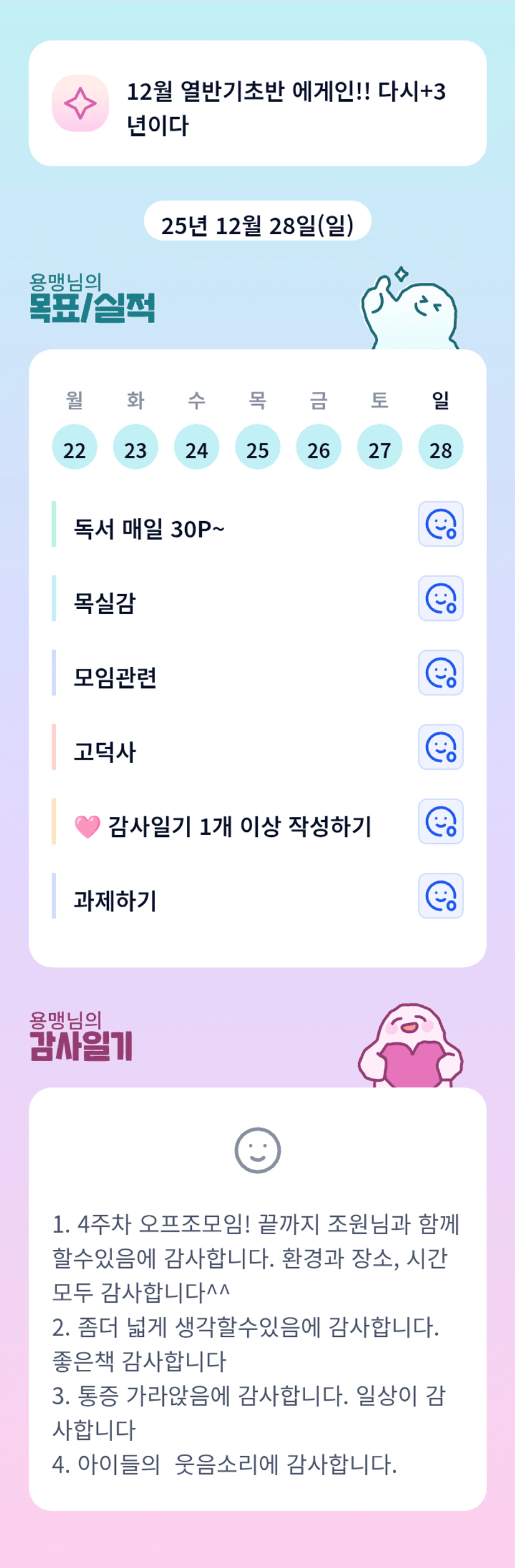Open the 25년 12월 28일 date picker
The height and width of the screenshot is (1568, 515).
point(257,225)
